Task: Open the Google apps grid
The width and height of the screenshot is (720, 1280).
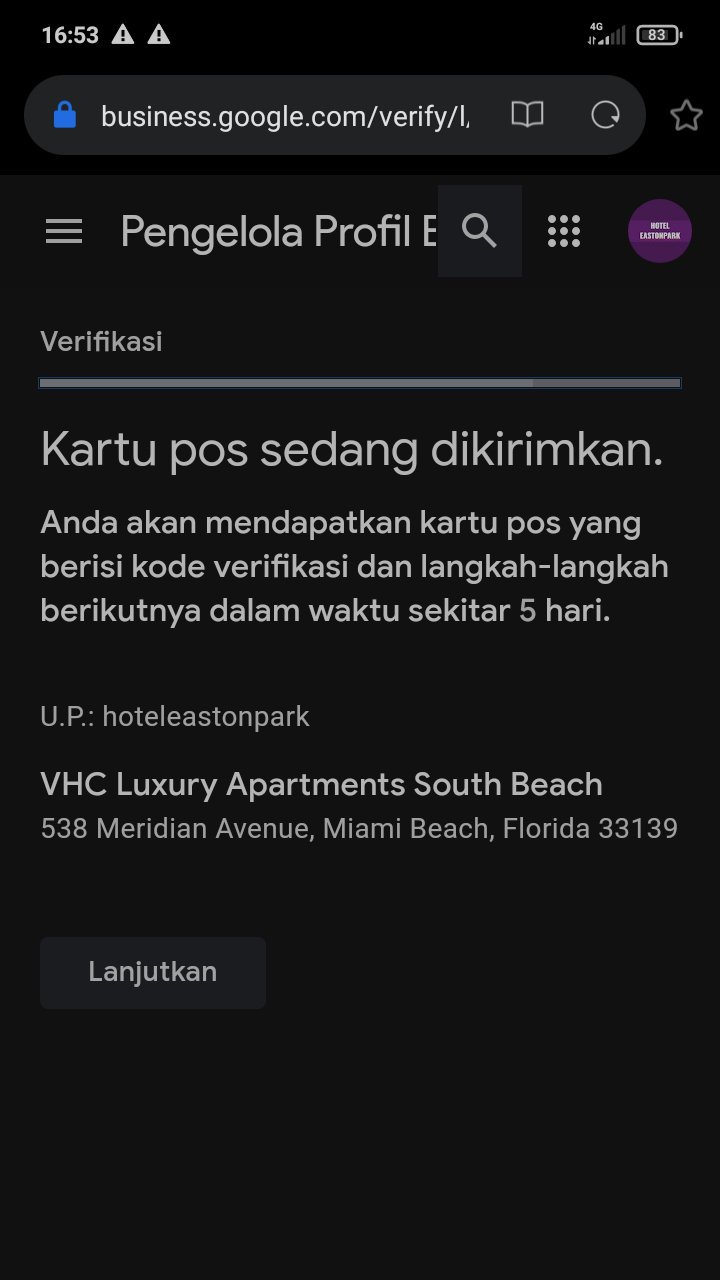Action: tap(564, 231)
